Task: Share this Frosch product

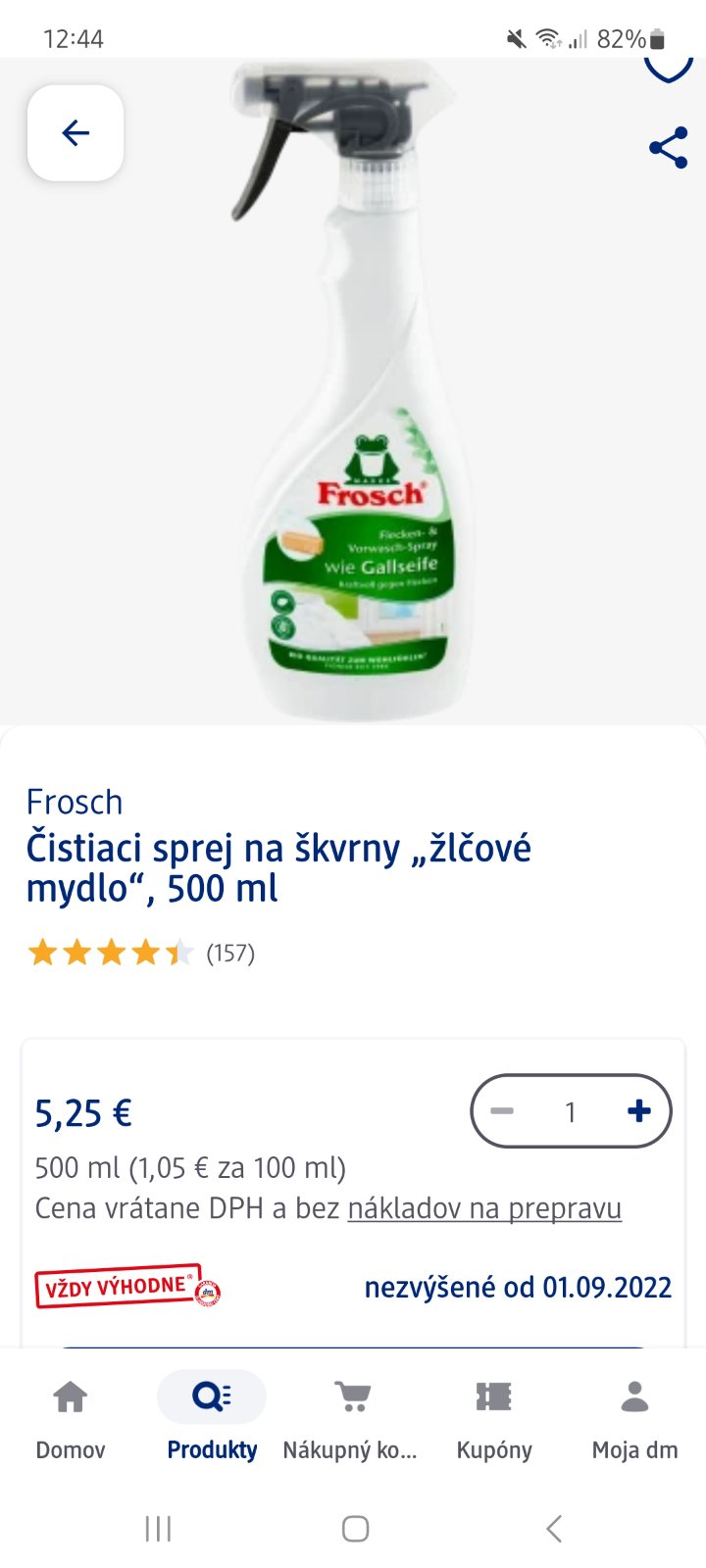Action: [669, 148]
